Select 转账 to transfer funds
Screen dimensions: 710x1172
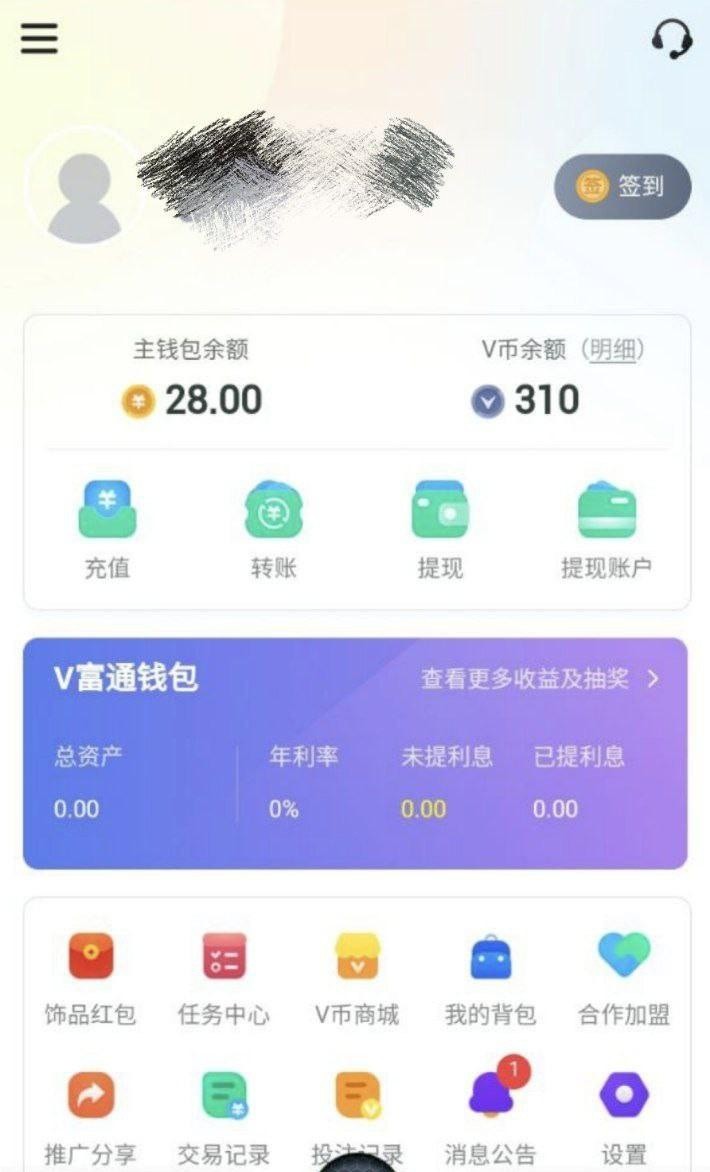pos(273,530)
